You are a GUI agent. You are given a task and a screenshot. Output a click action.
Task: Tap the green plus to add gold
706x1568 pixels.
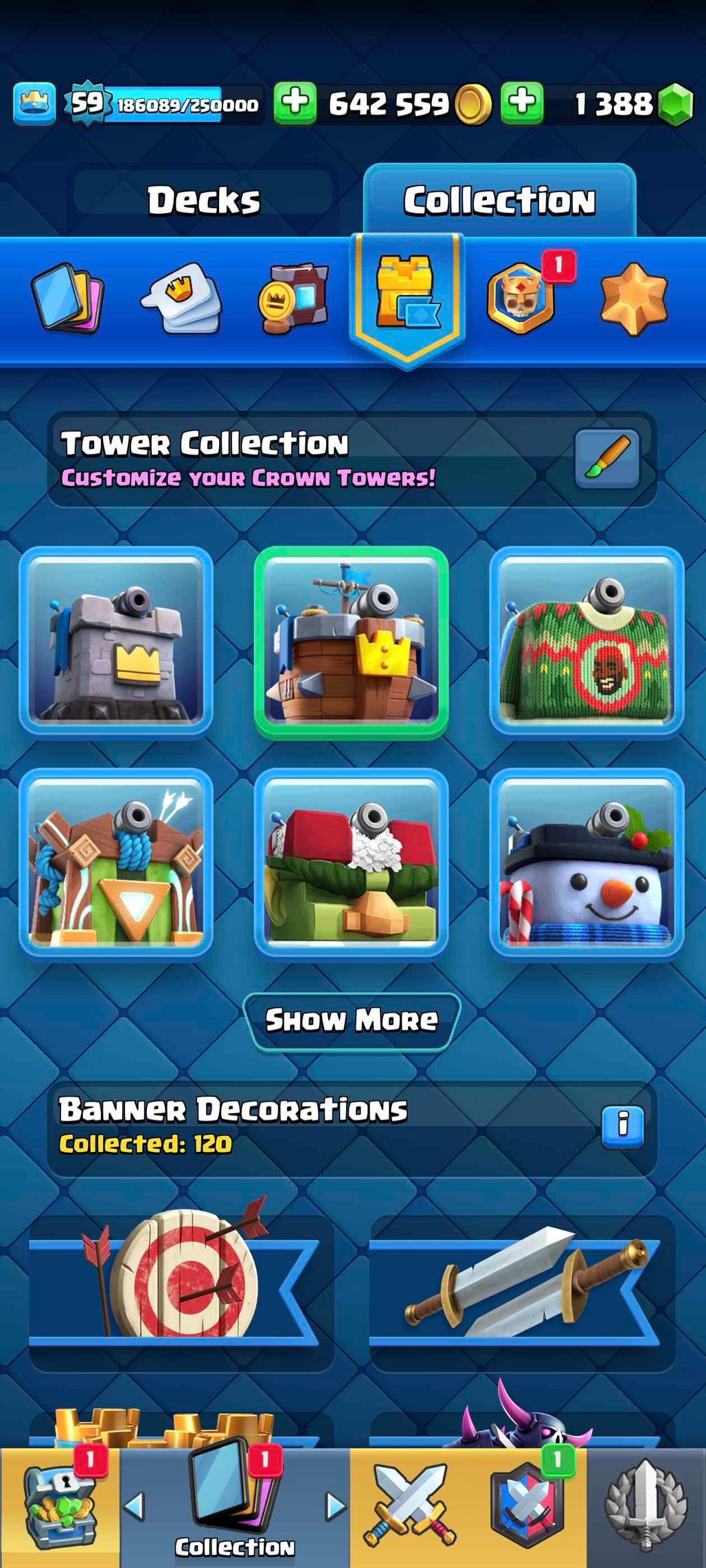295,104
